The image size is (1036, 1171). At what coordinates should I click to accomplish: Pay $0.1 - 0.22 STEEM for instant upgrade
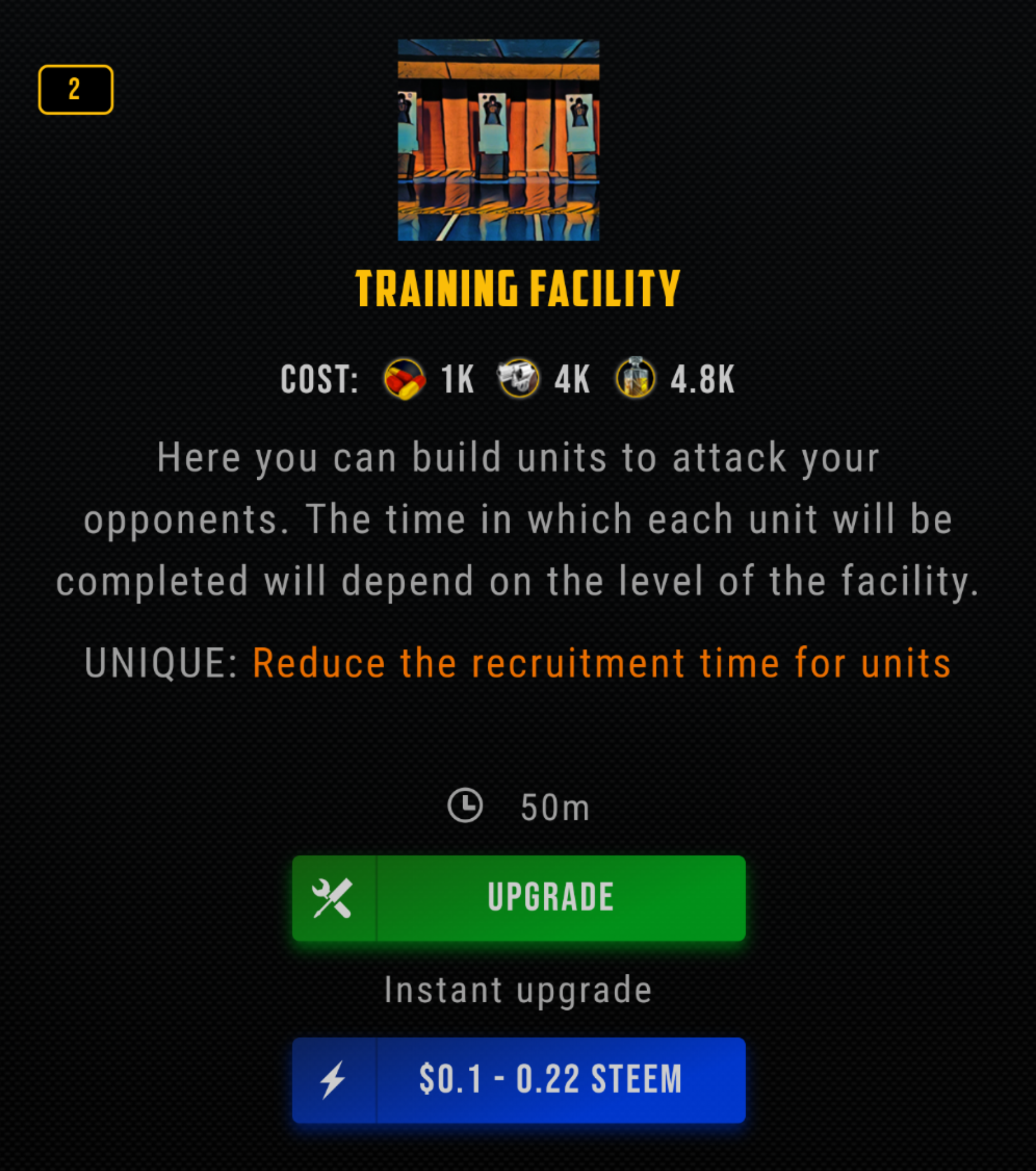click(x=519, y=1080)
